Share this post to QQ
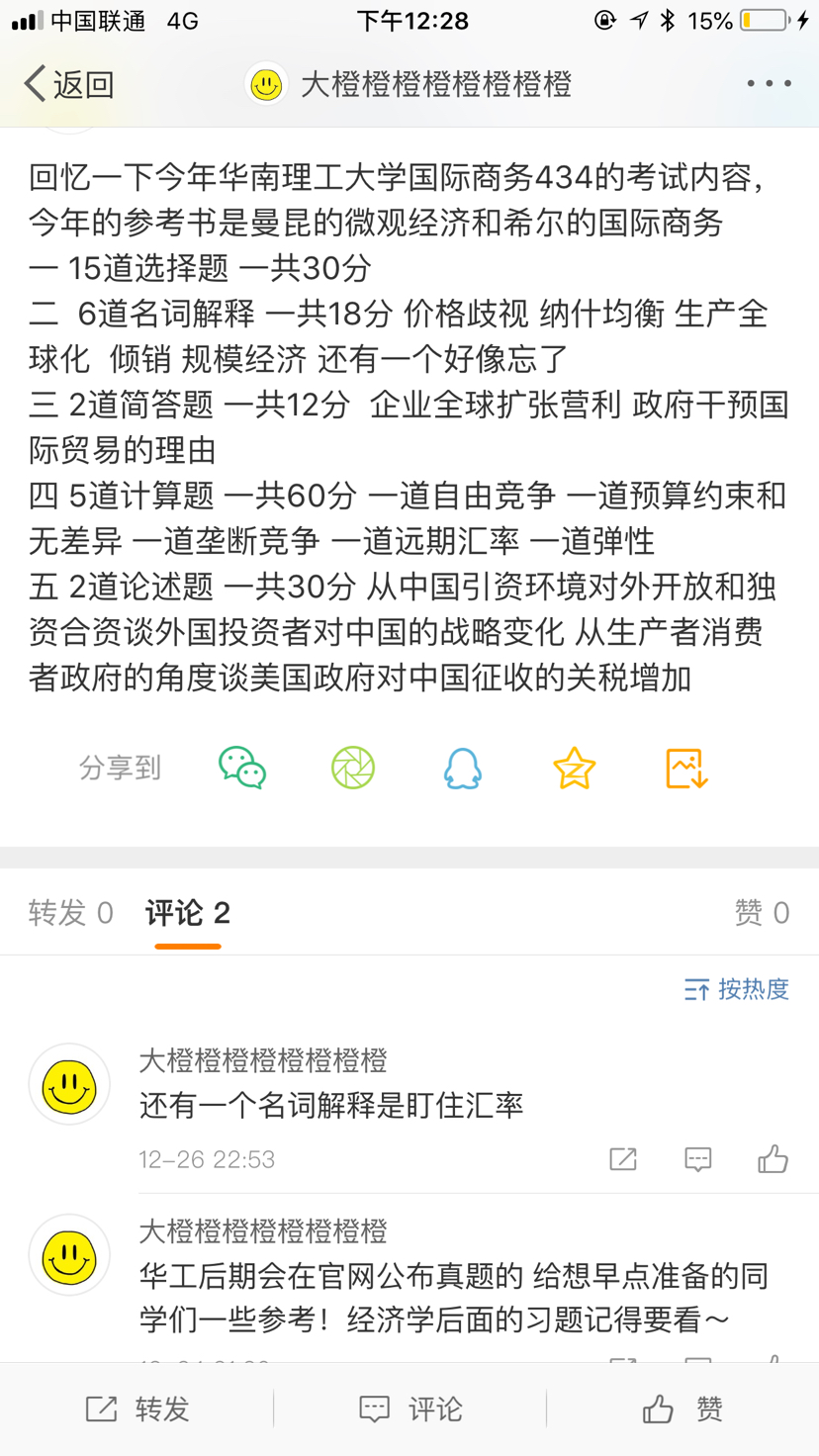819x1456 pixels. click(462, 769)
